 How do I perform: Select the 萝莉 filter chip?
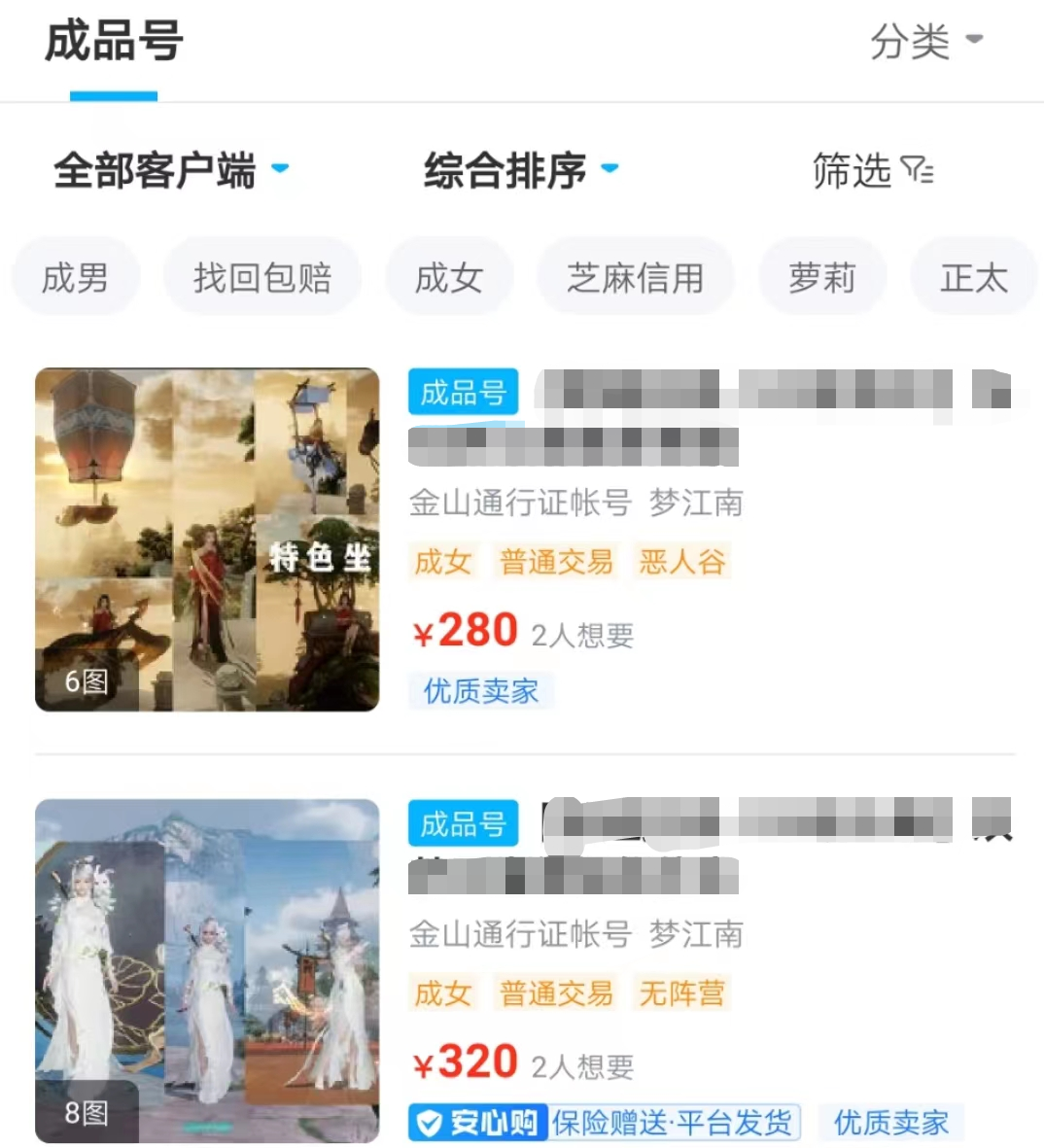click(x=822, y=278)
